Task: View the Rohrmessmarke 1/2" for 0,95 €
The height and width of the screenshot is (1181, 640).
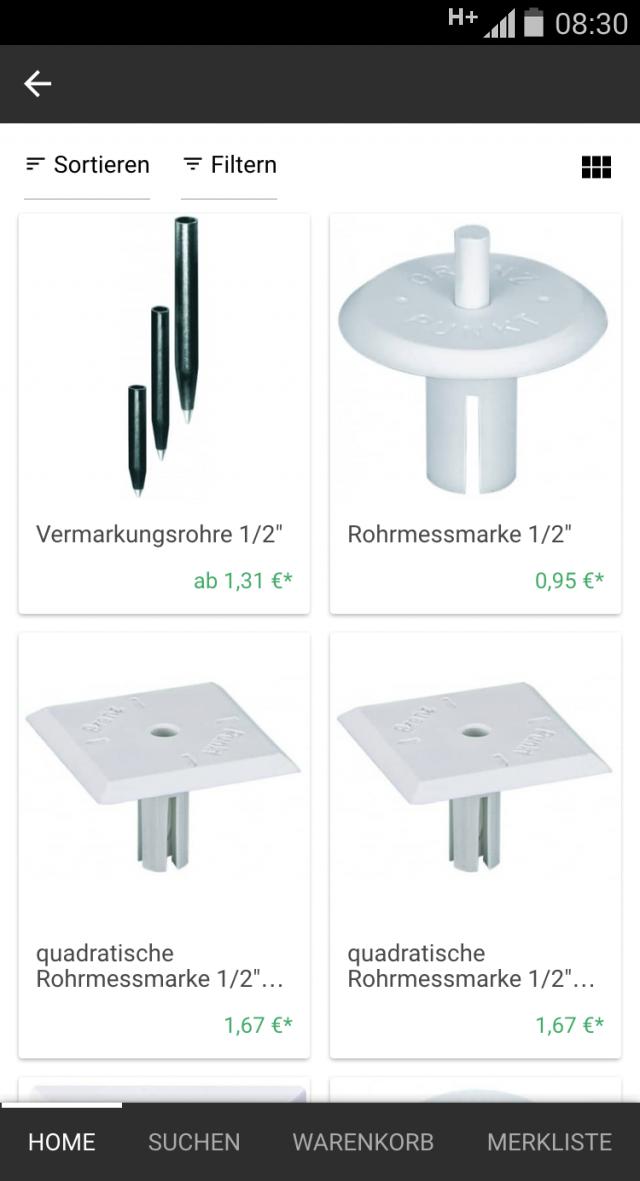Action: [x=475, y=413]
